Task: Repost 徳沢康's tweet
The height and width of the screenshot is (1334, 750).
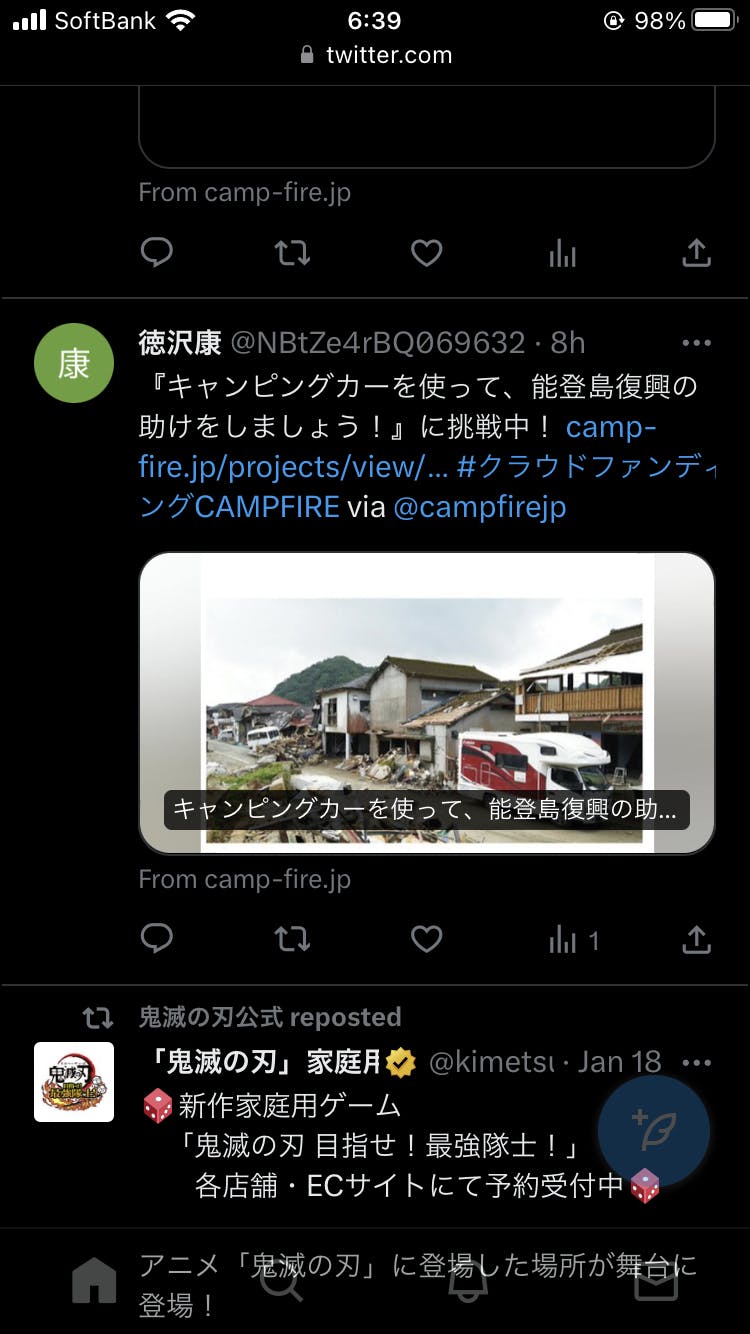Action: pyautogui.click(x=292, y=939)
